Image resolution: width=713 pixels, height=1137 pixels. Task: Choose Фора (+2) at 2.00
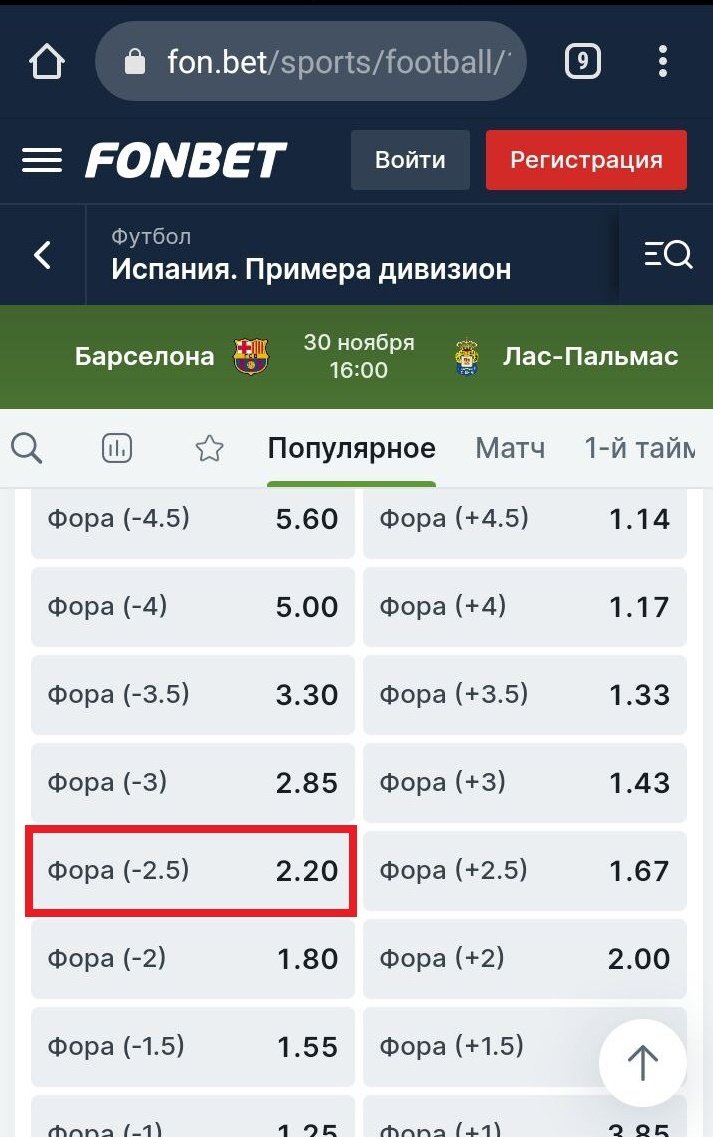click(x=524, y=958)
